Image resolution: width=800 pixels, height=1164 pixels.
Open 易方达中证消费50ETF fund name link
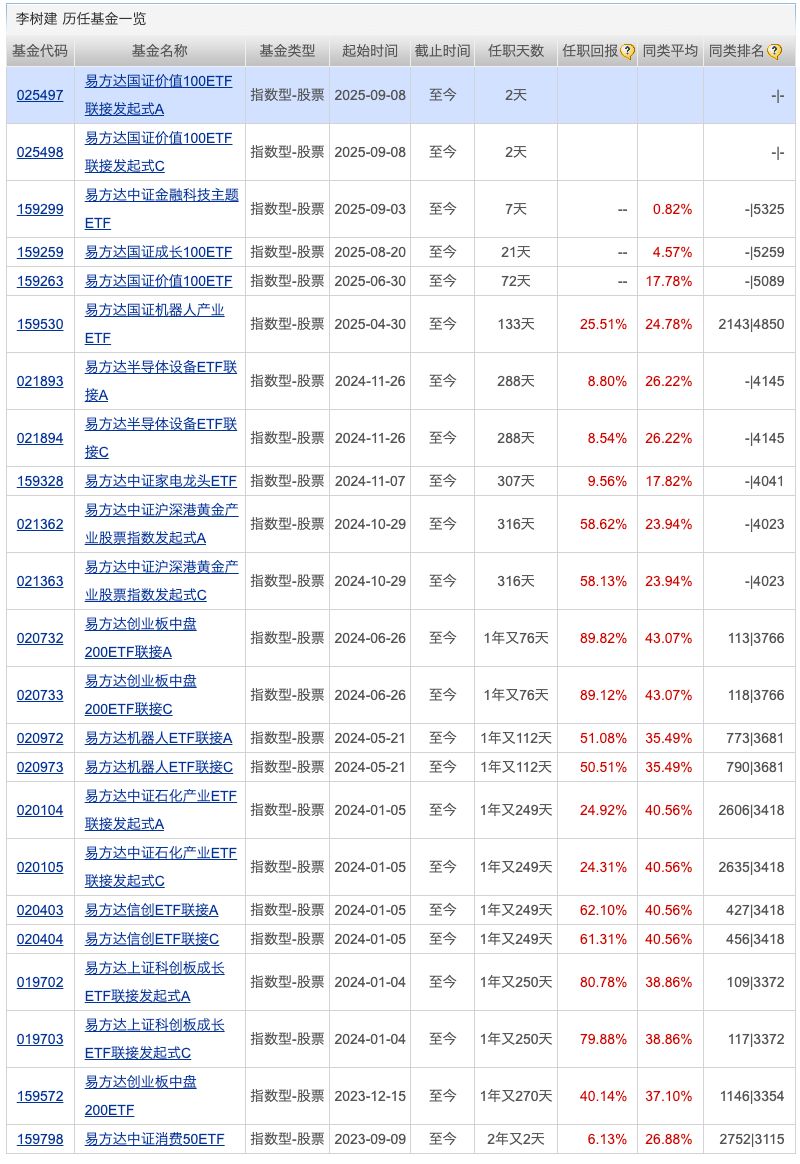pos(154,1139)
